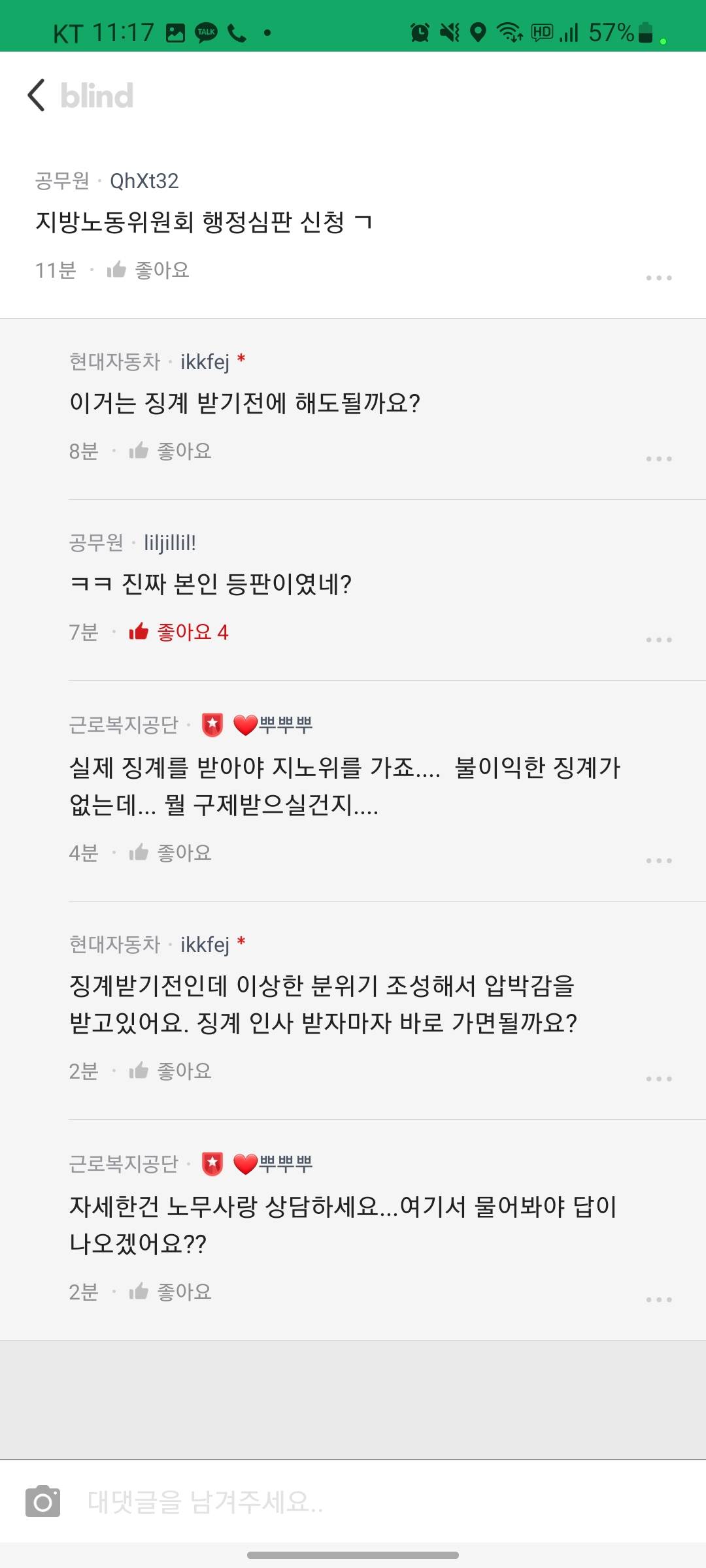Attach a photo with the camera icon
The width and height of the screenshot is (706, 1568).
(x=43, y=1501)
